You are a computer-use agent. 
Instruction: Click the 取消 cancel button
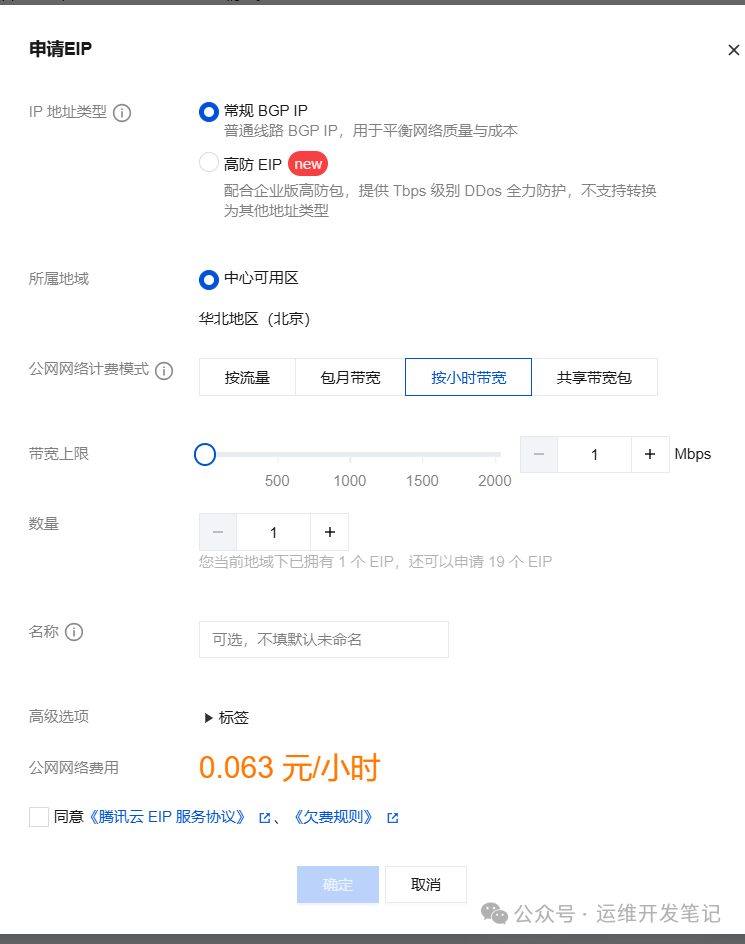click(x=425, y=884)
